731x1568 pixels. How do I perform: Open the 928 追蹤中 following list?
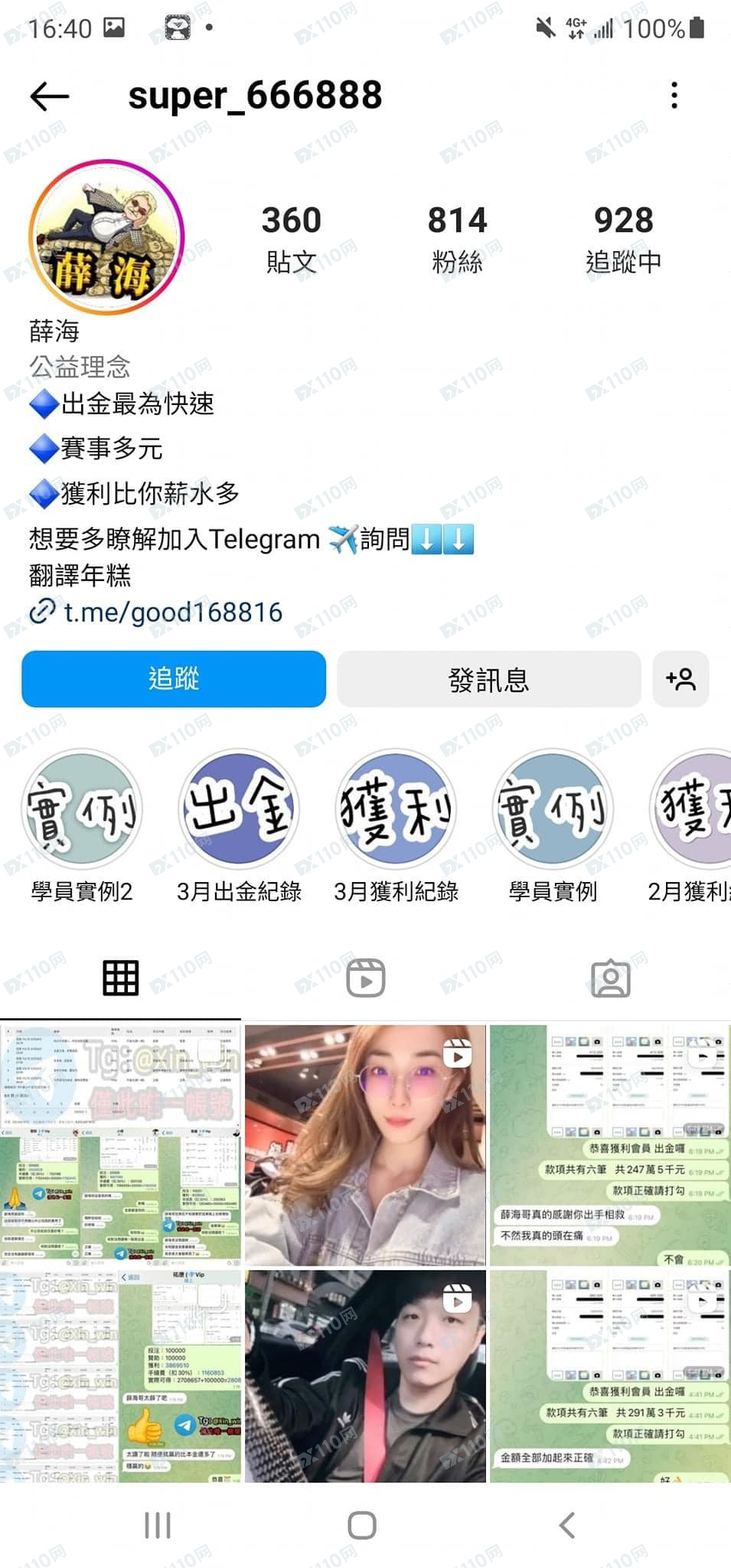(x=623, y=237)
